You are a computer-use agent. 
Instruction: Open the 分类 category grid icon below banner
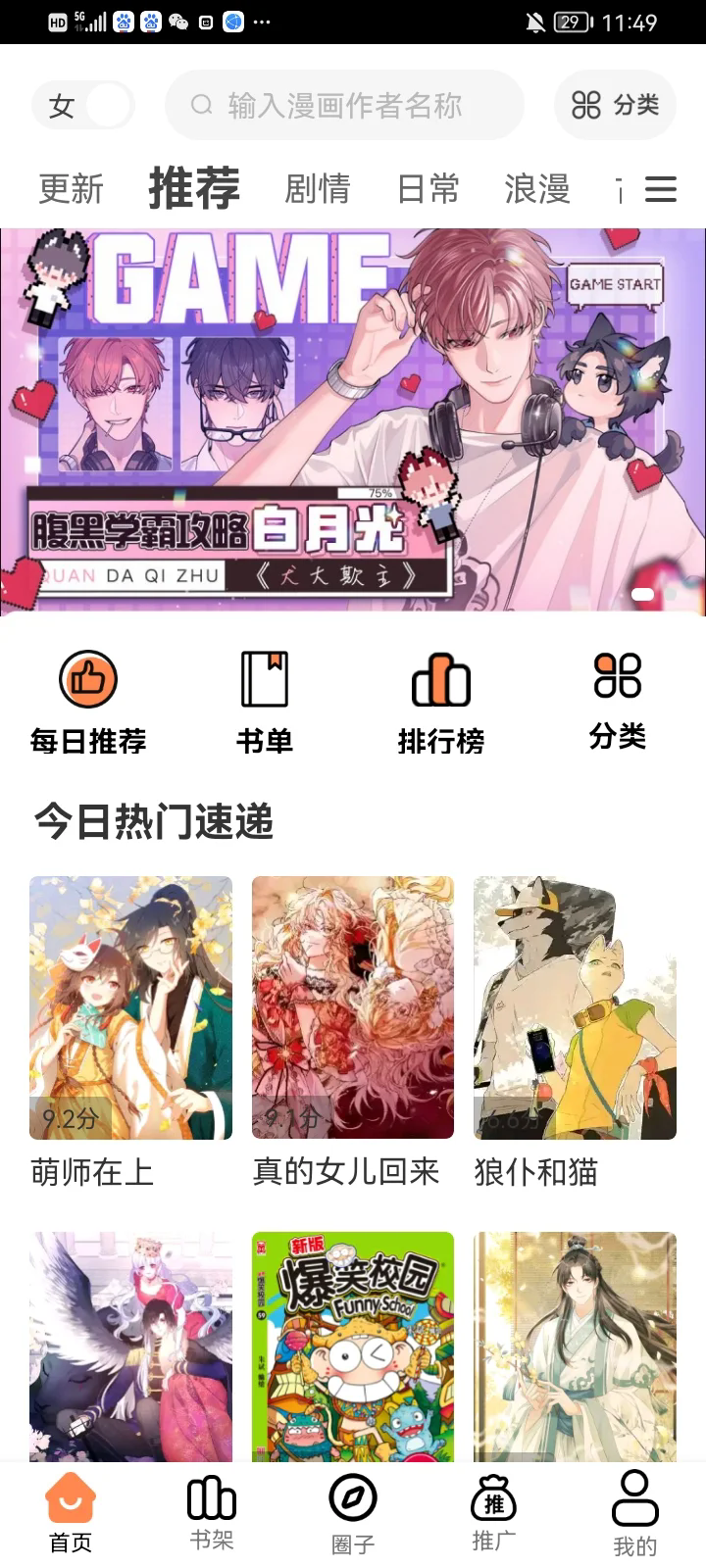coord(616,678)
